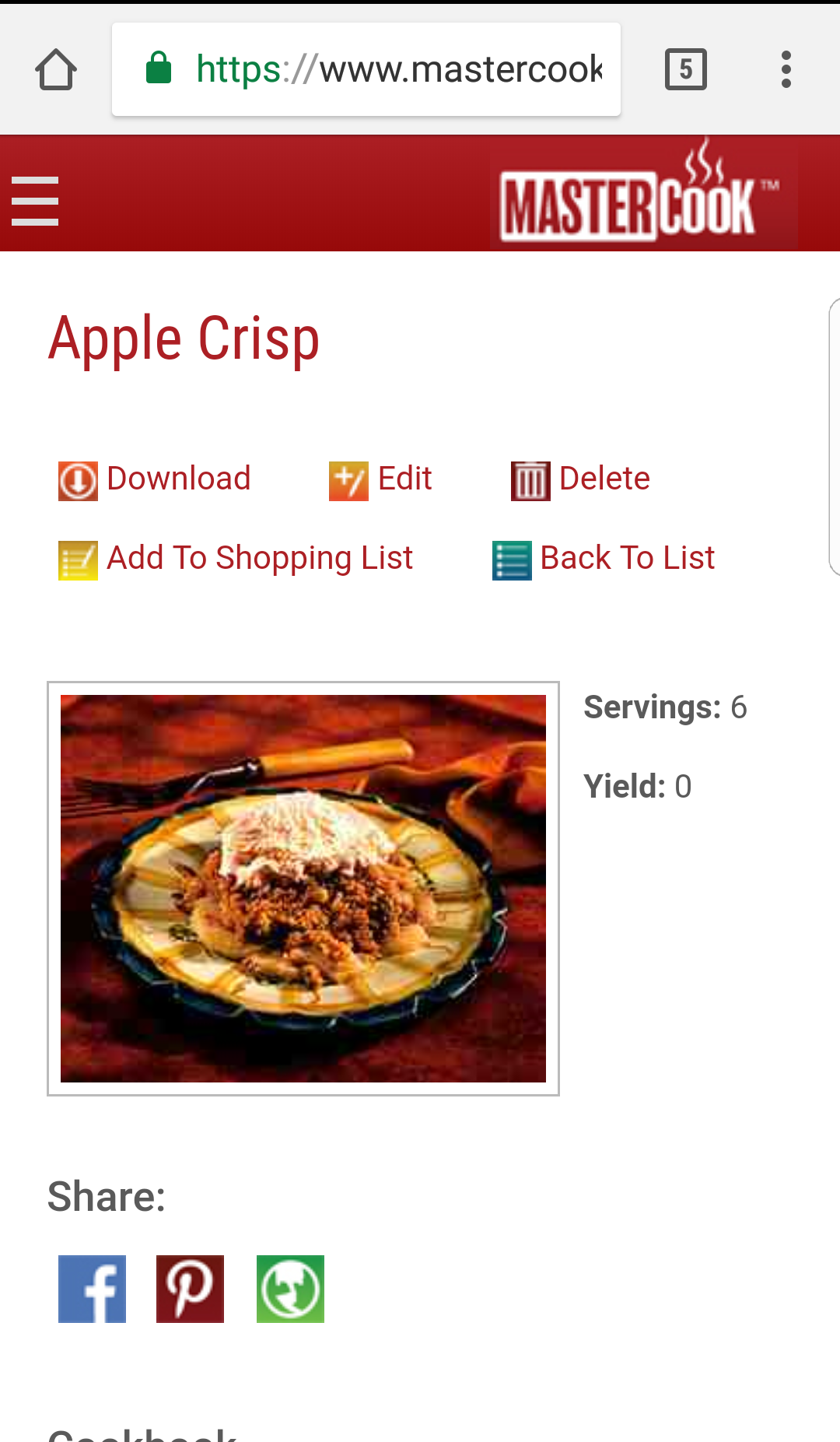Screen dimensions: 840x1442
Task: Share recipe on Facebook
Action: pos(92,1289)
